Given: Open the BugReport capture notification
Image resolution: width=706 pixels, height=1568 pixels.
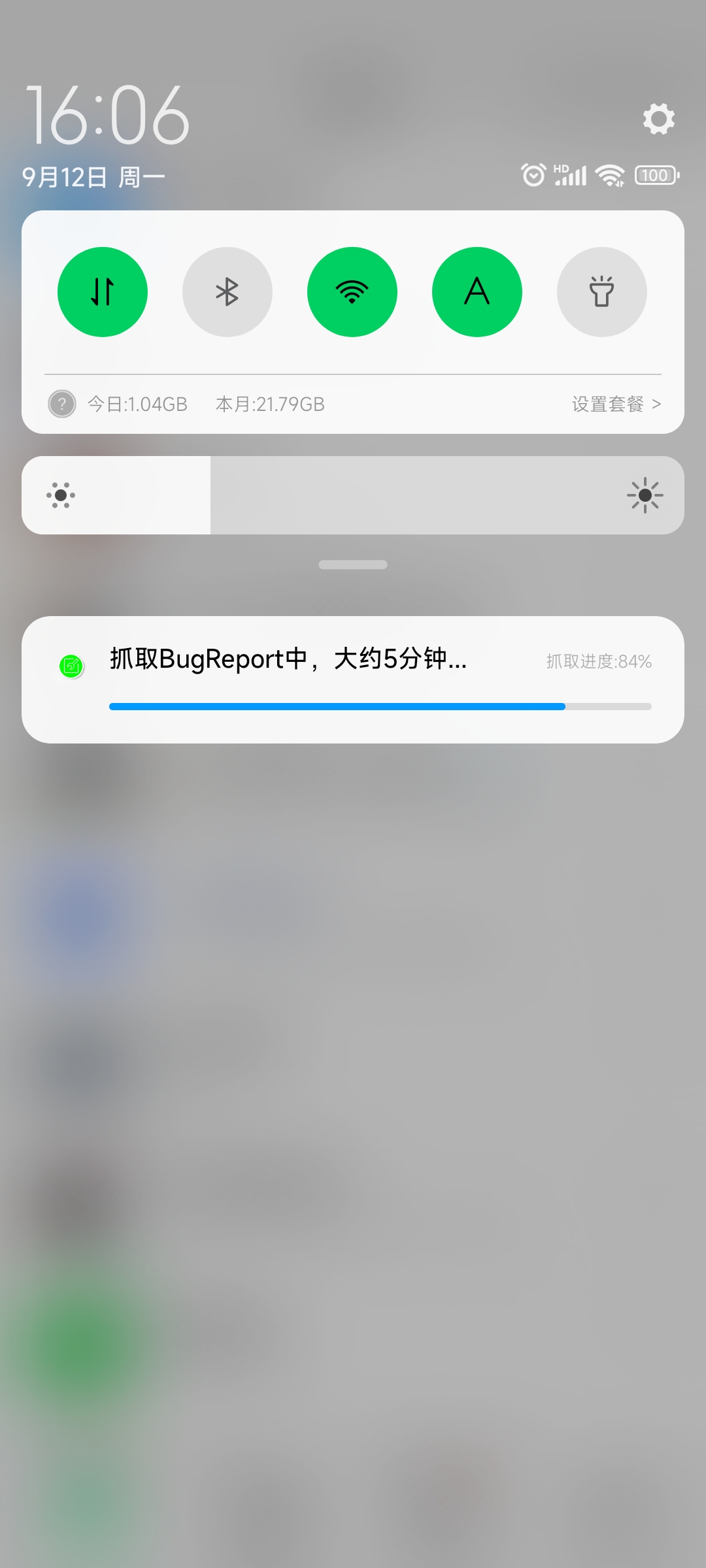Looking at the screenshot, I should pos(353,679).
